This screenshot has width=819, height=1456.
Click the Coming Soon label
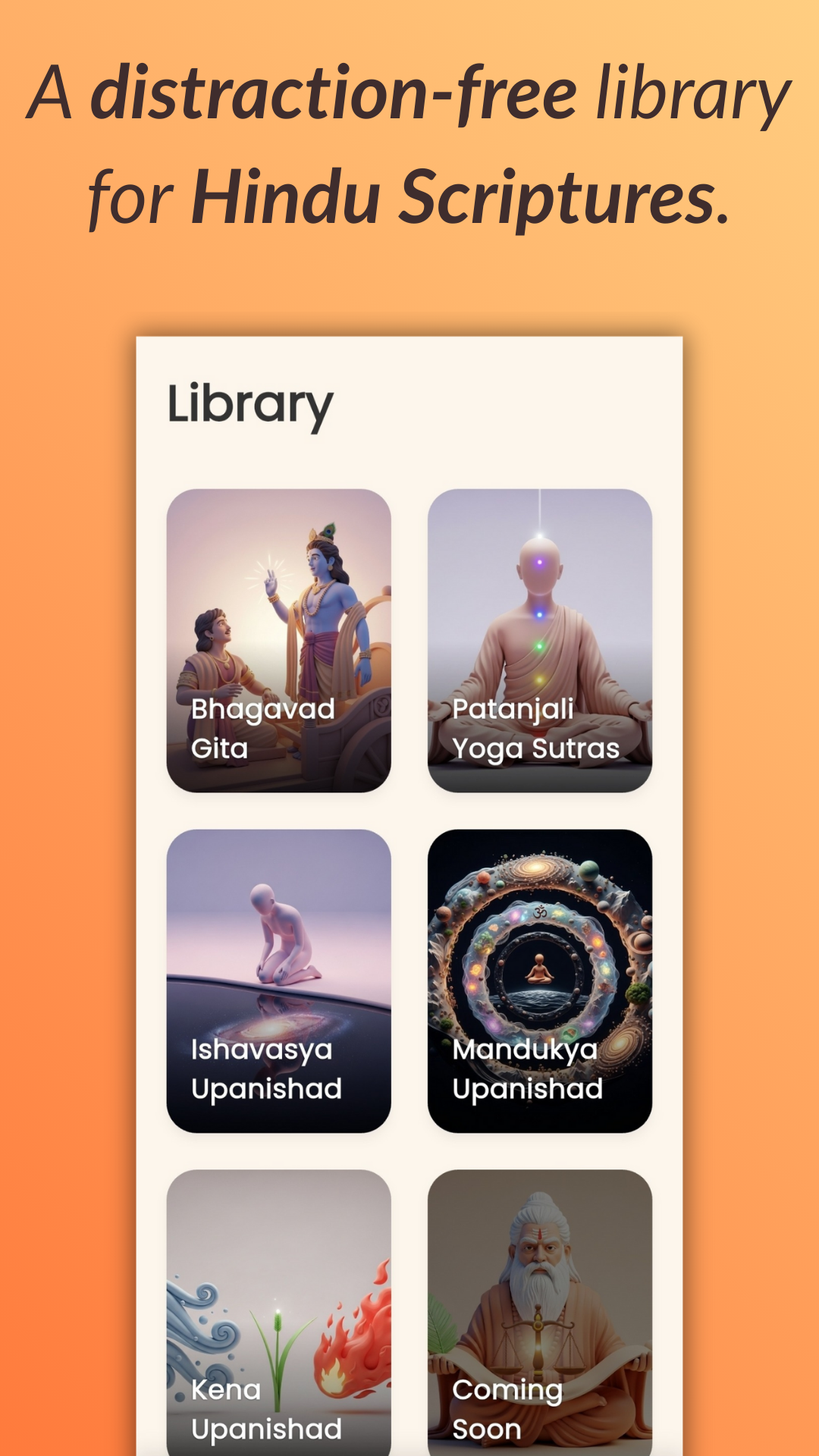click(507, 1410)
